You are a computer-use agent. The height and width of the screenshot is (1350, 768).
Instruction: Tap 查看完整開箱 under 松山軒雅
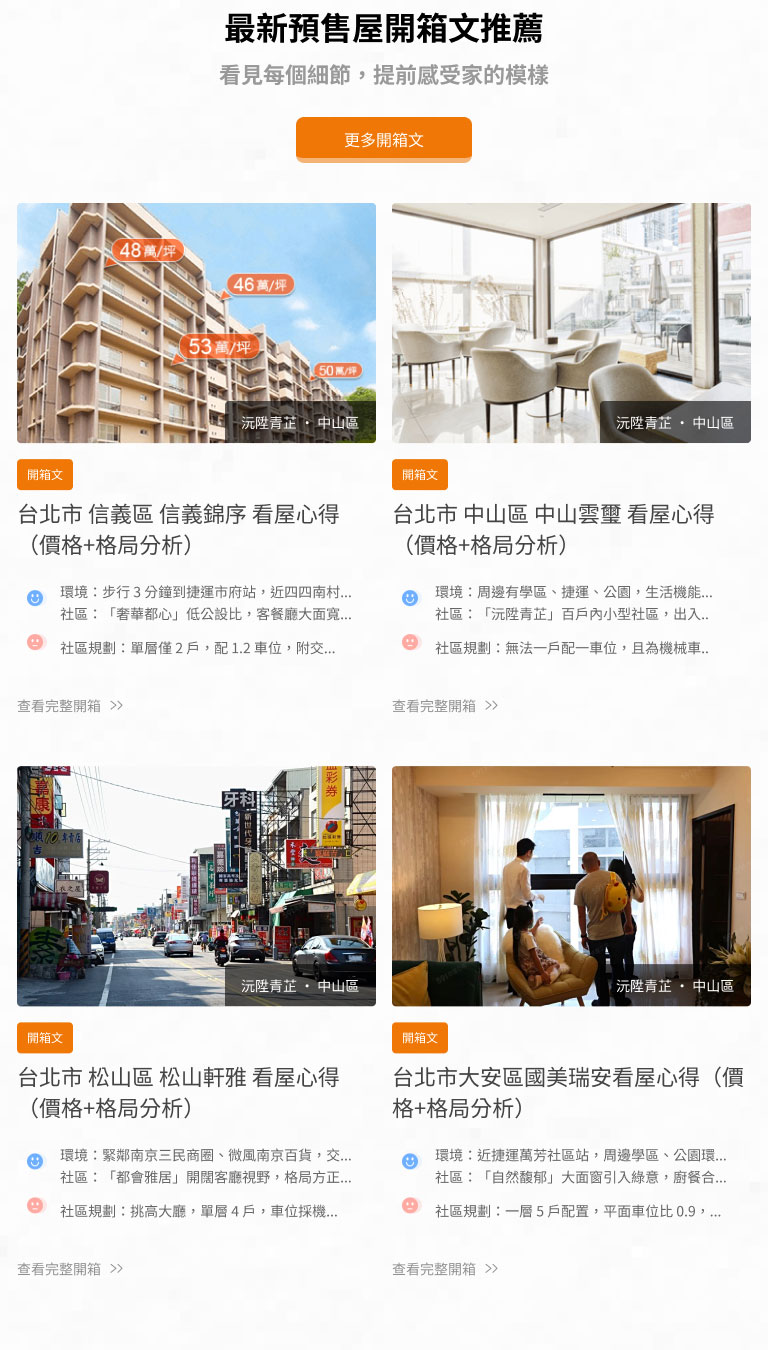(70, 1269)
